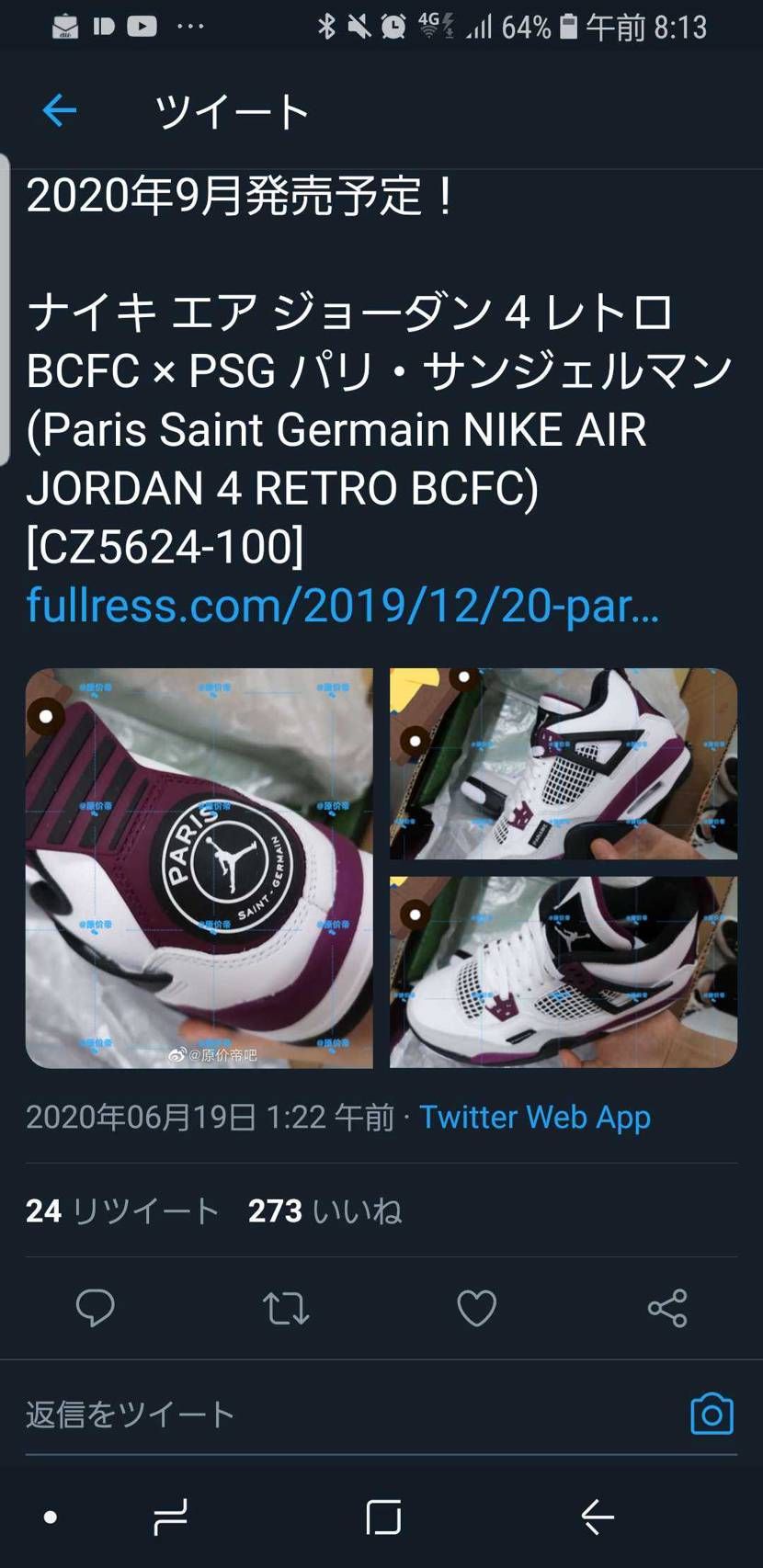This screenshot has width=763, height=1568.
Task: Open the fullress.com link
Action: click(342, 605)
